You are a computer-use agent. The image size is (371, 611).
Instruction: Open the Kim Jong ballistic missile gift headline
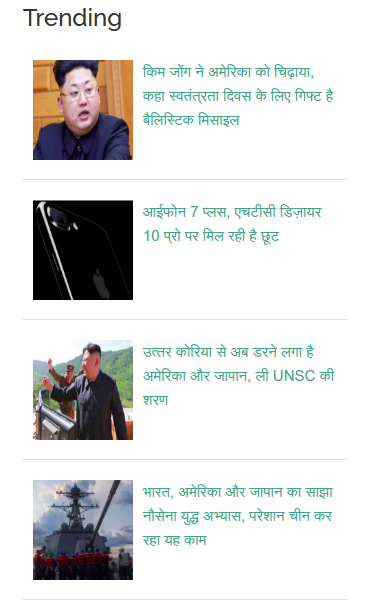[x=238, y=95]
